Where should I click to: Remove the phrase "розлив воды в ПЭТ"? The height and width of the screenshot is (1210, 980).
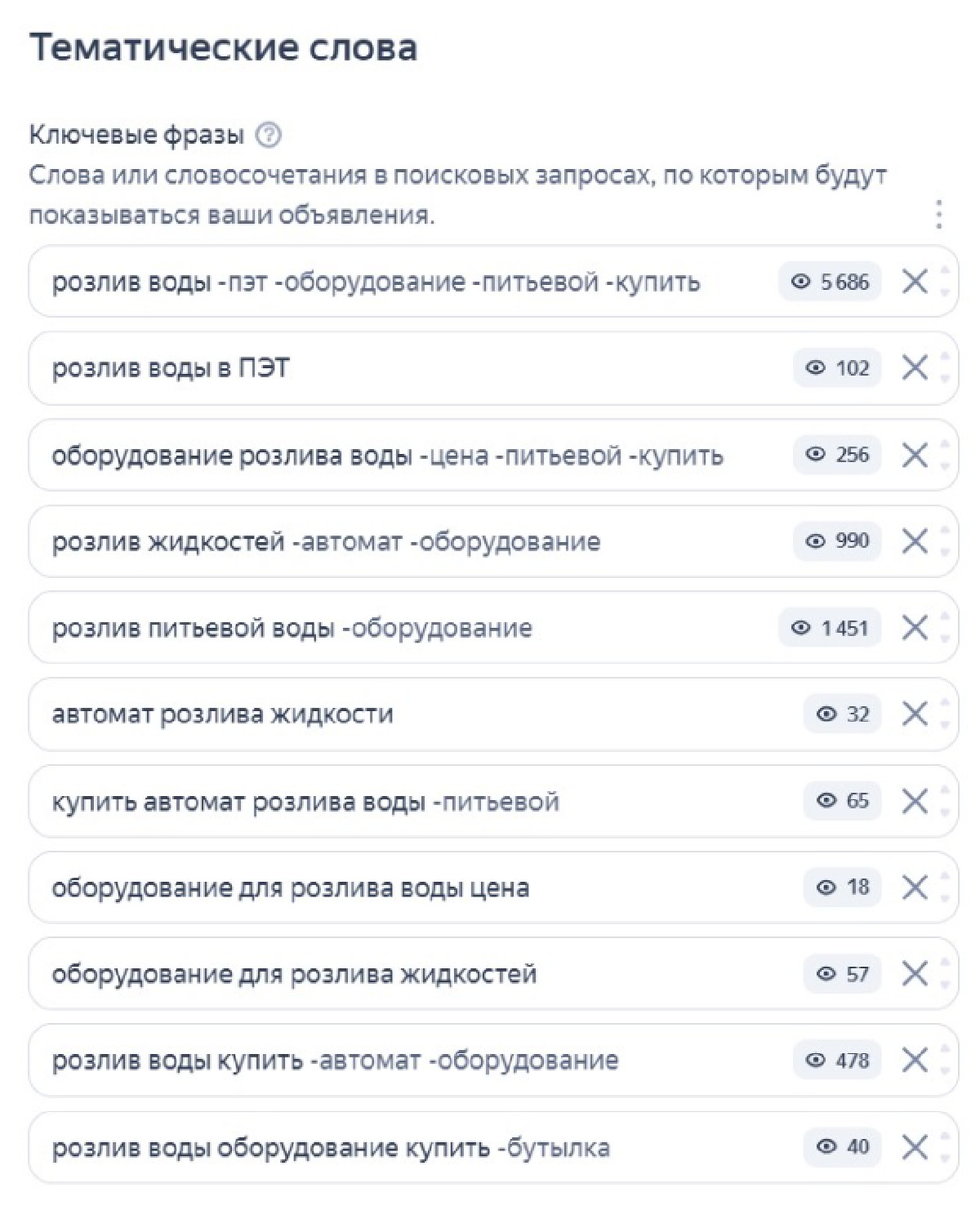point(915,368)
